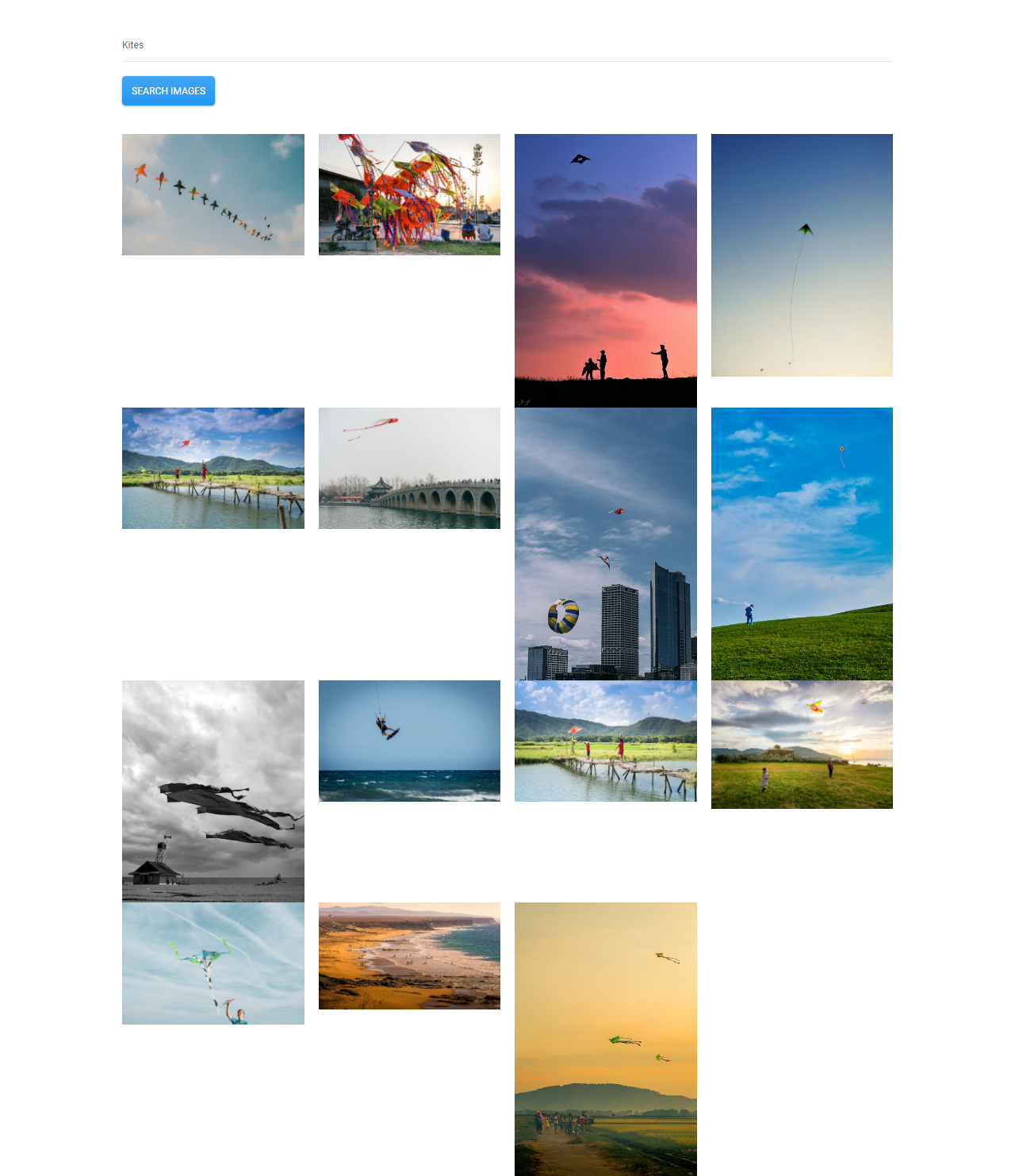
Task: Open the child holding a kite photo
Action: click(213, 963)
